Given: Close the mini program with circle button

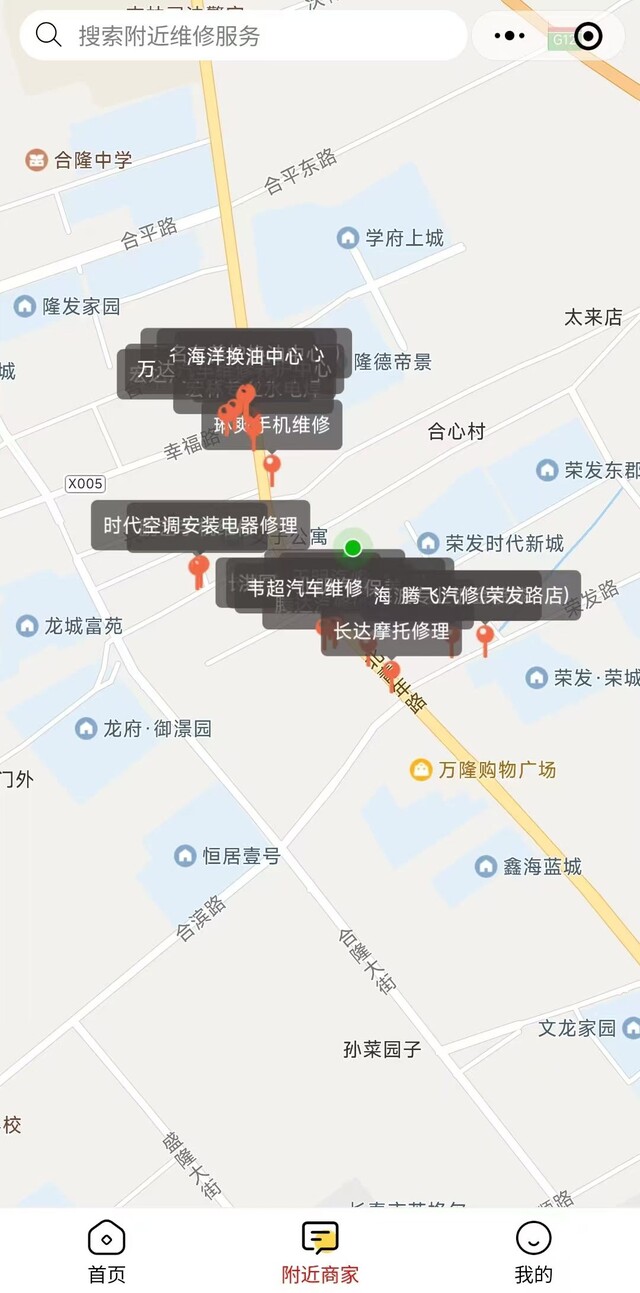Looking at the screenshot, I should (589, 36).
